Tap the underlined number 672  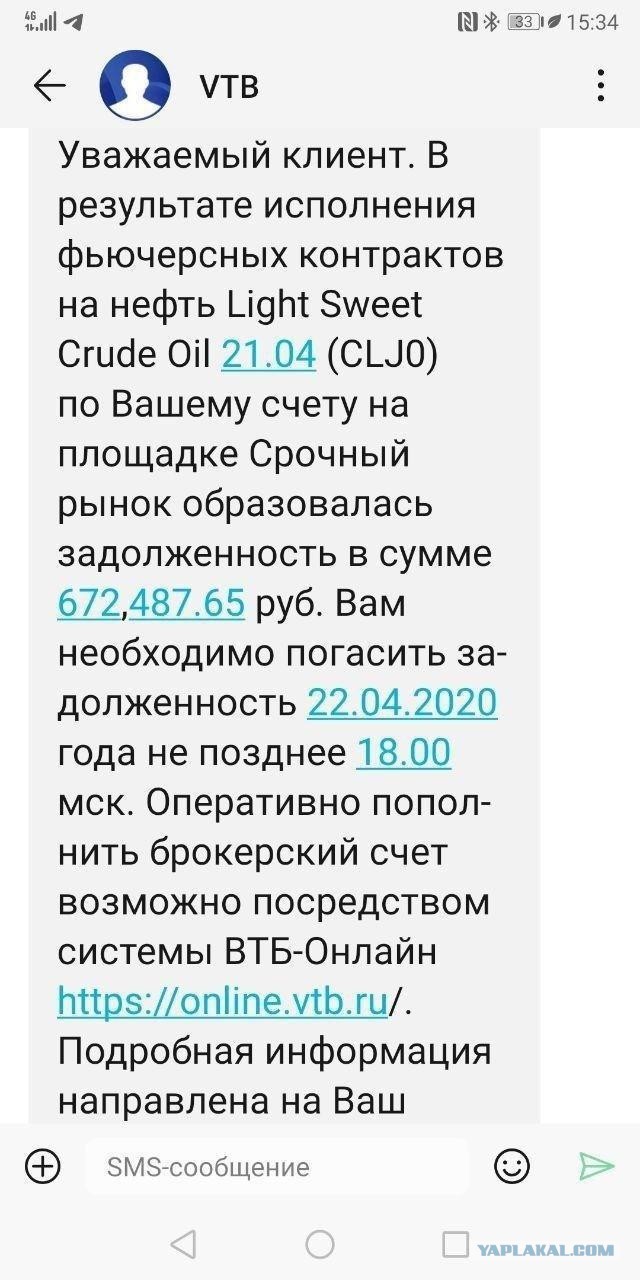89,603
